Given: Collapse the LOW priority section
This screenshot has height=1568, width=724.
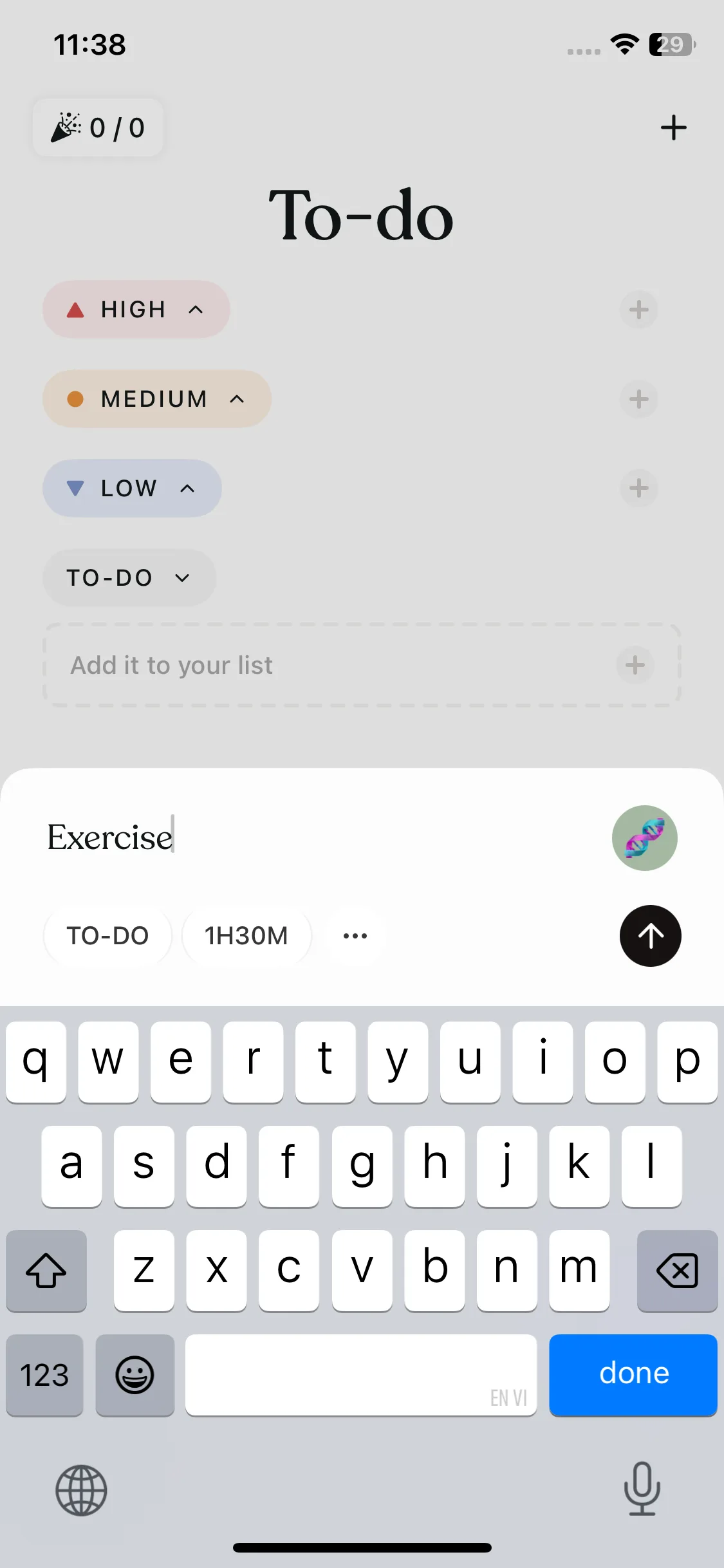Looking at the screenshot, I should 132,488.
